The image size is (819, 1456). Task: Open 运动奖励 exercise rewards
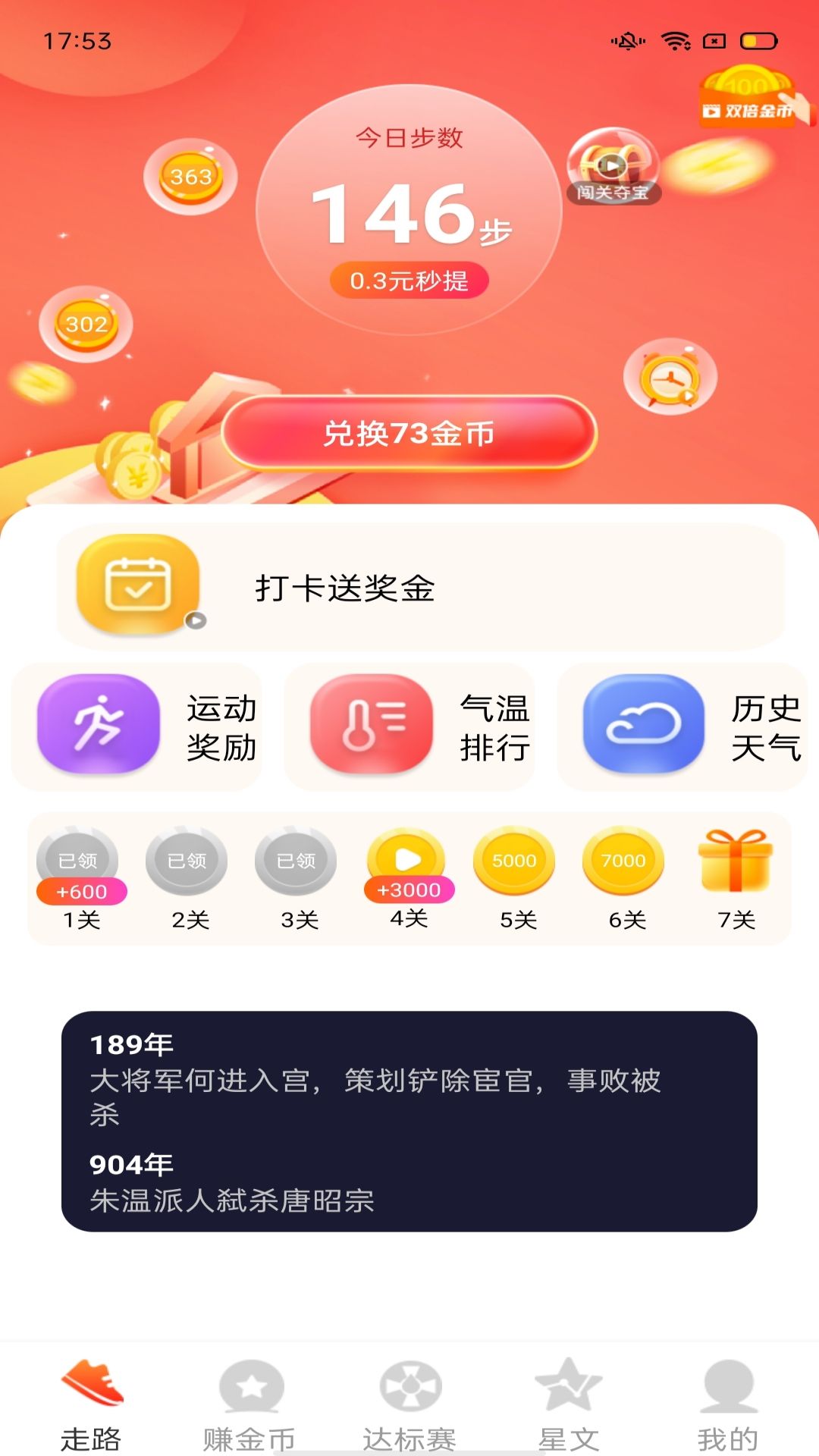(x=136, y=727)
